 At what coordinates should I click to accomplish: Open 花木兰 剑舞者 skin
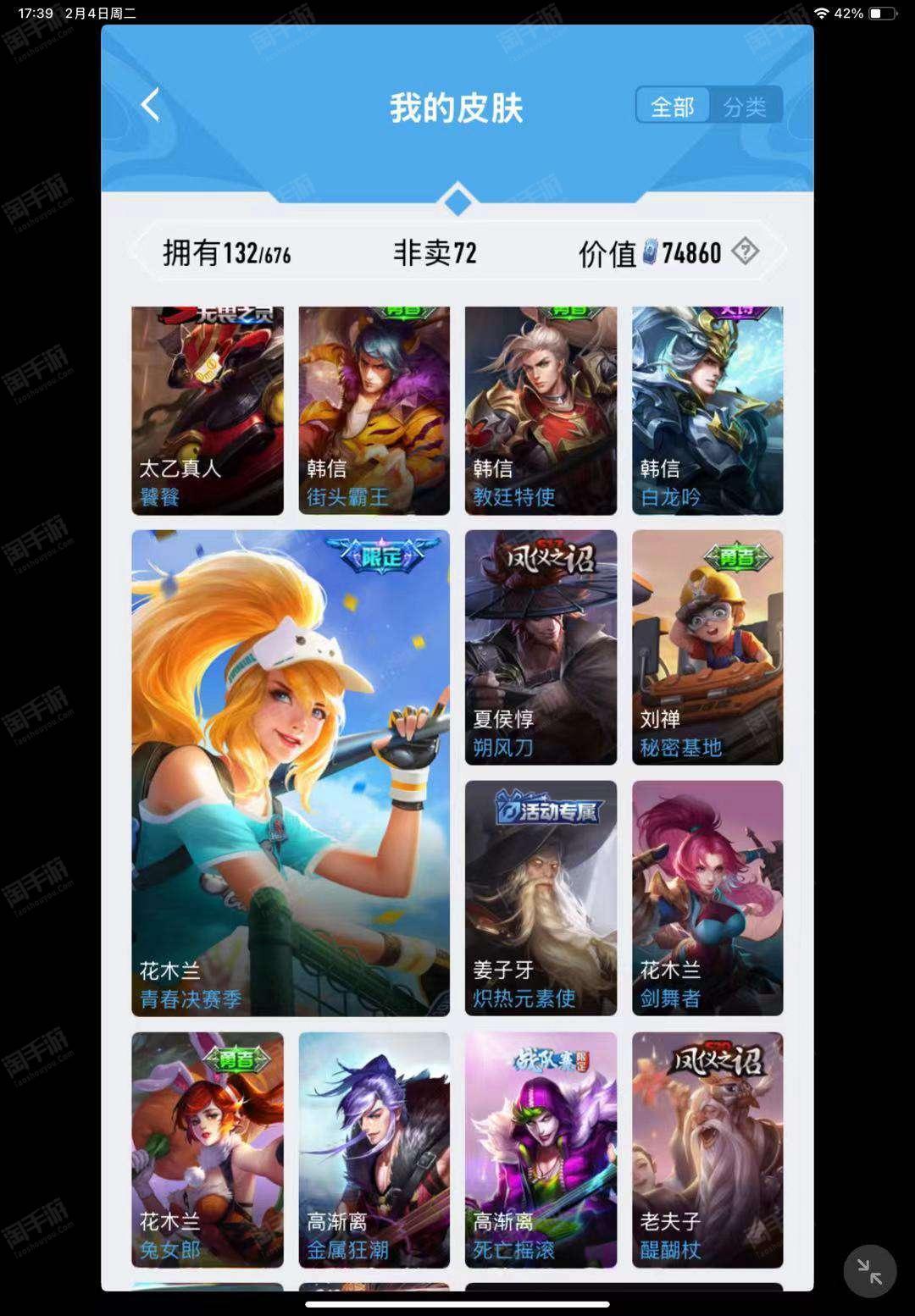(x=707, y=898)
